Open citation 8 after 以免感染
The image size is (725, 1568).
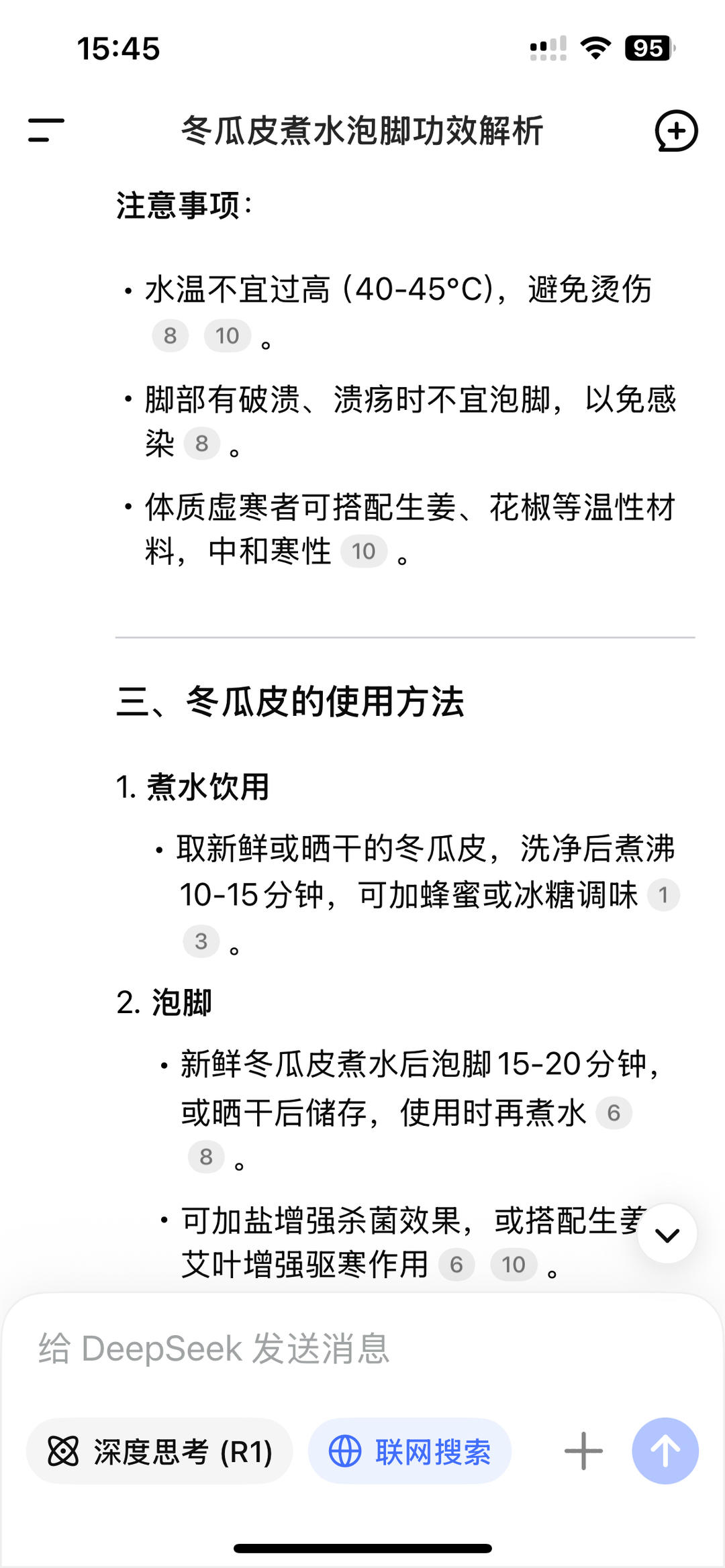tap(201, 443)
